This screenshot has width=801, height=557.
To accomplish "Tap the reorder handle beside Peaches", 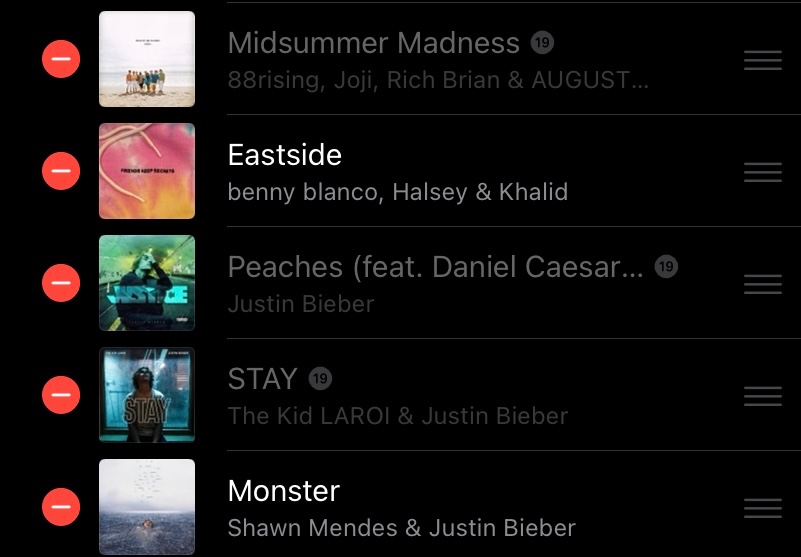I will point(763,284).
